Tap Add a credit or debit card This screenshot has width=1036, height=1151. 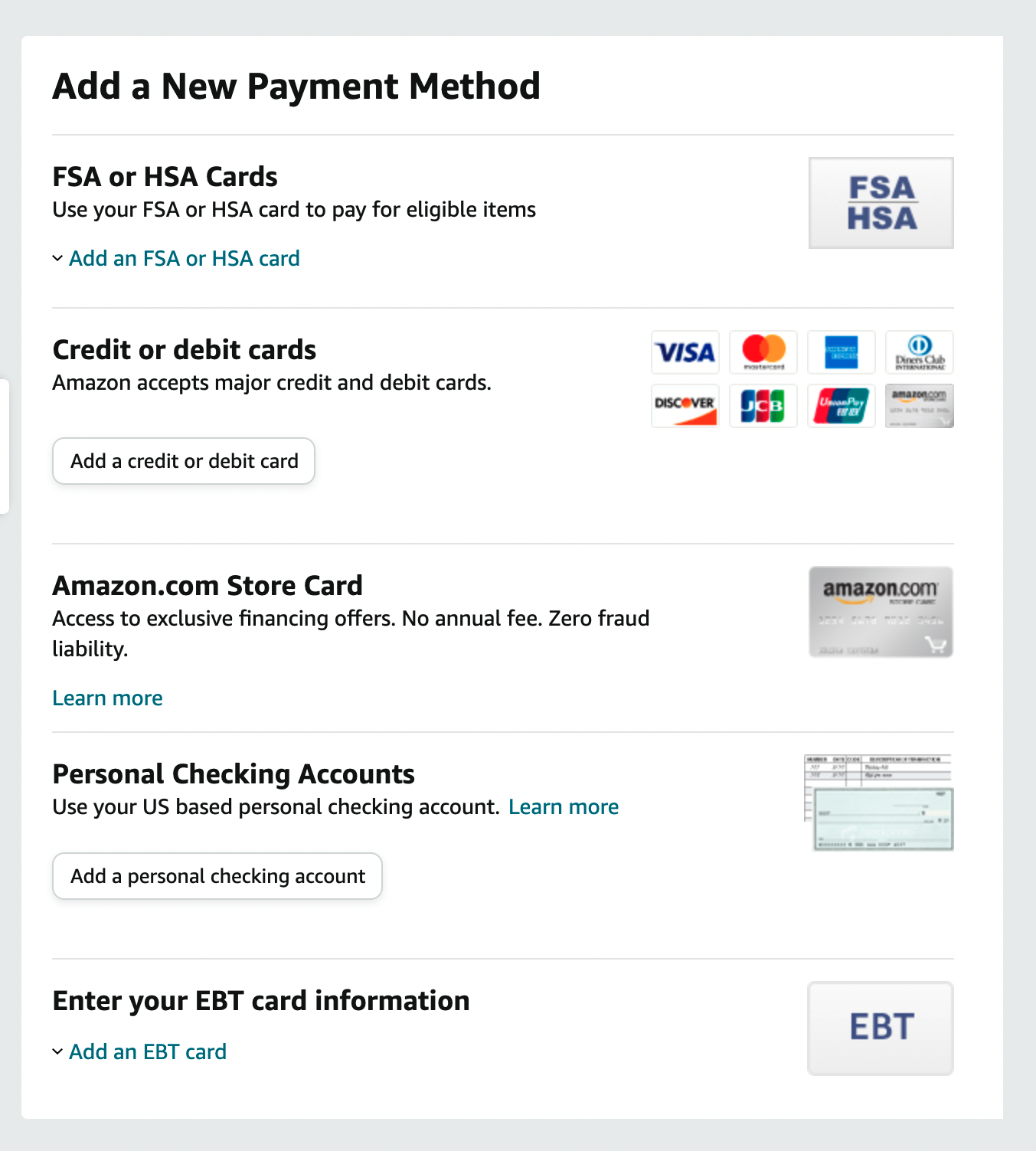[184, 461]
